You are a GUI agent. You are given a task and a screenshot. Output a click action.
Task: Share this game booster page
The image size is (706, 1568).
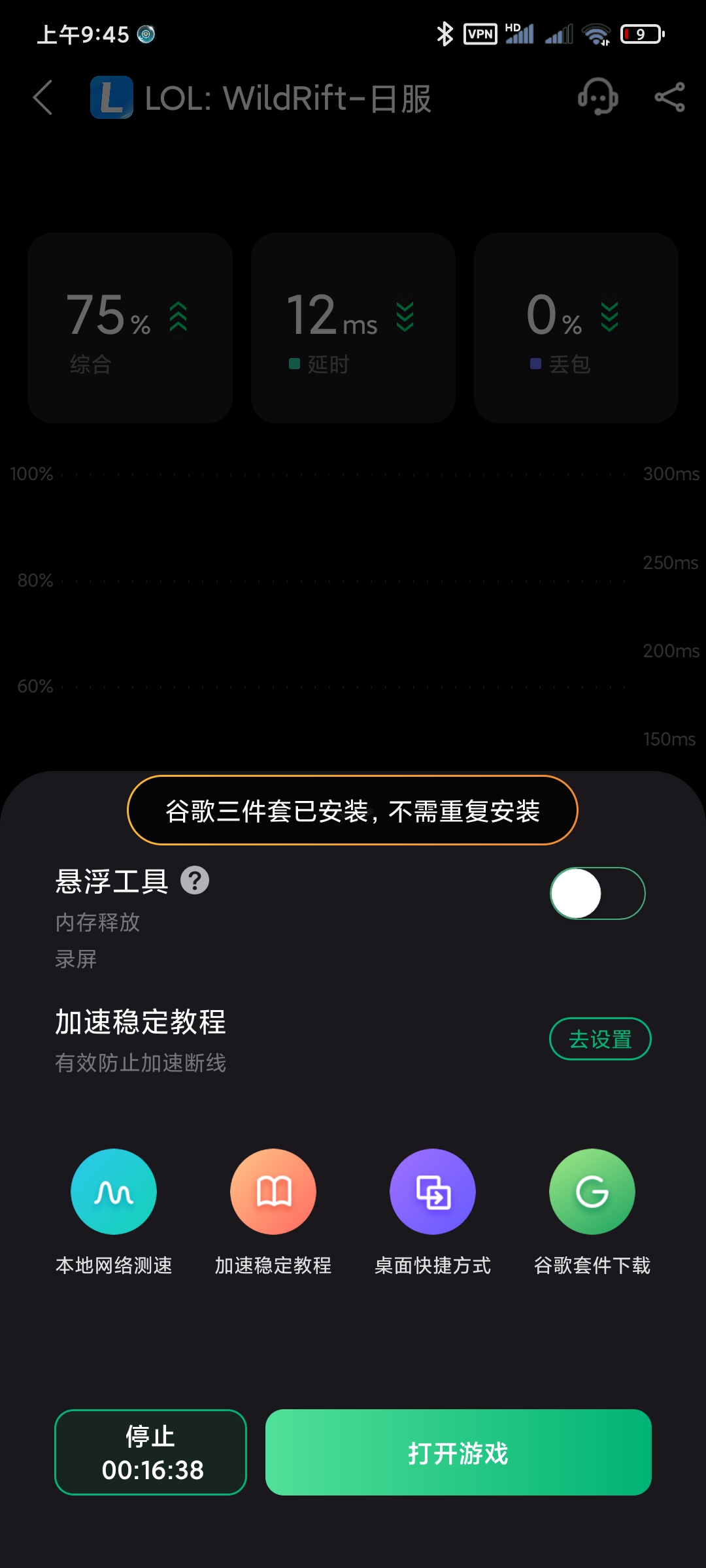669,97
